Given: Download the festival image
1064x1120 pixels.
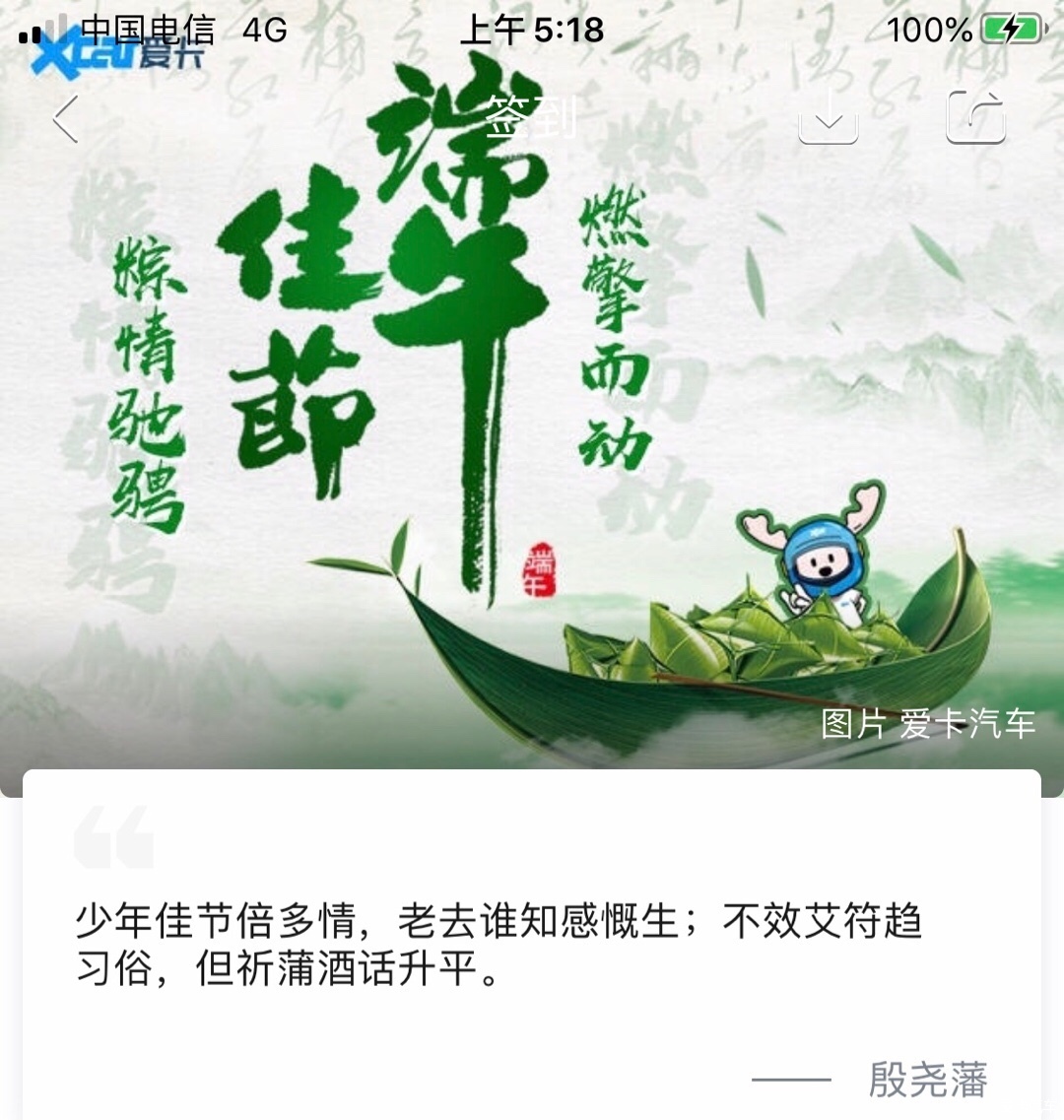Looking at the screenshot, I should [828, 117].
